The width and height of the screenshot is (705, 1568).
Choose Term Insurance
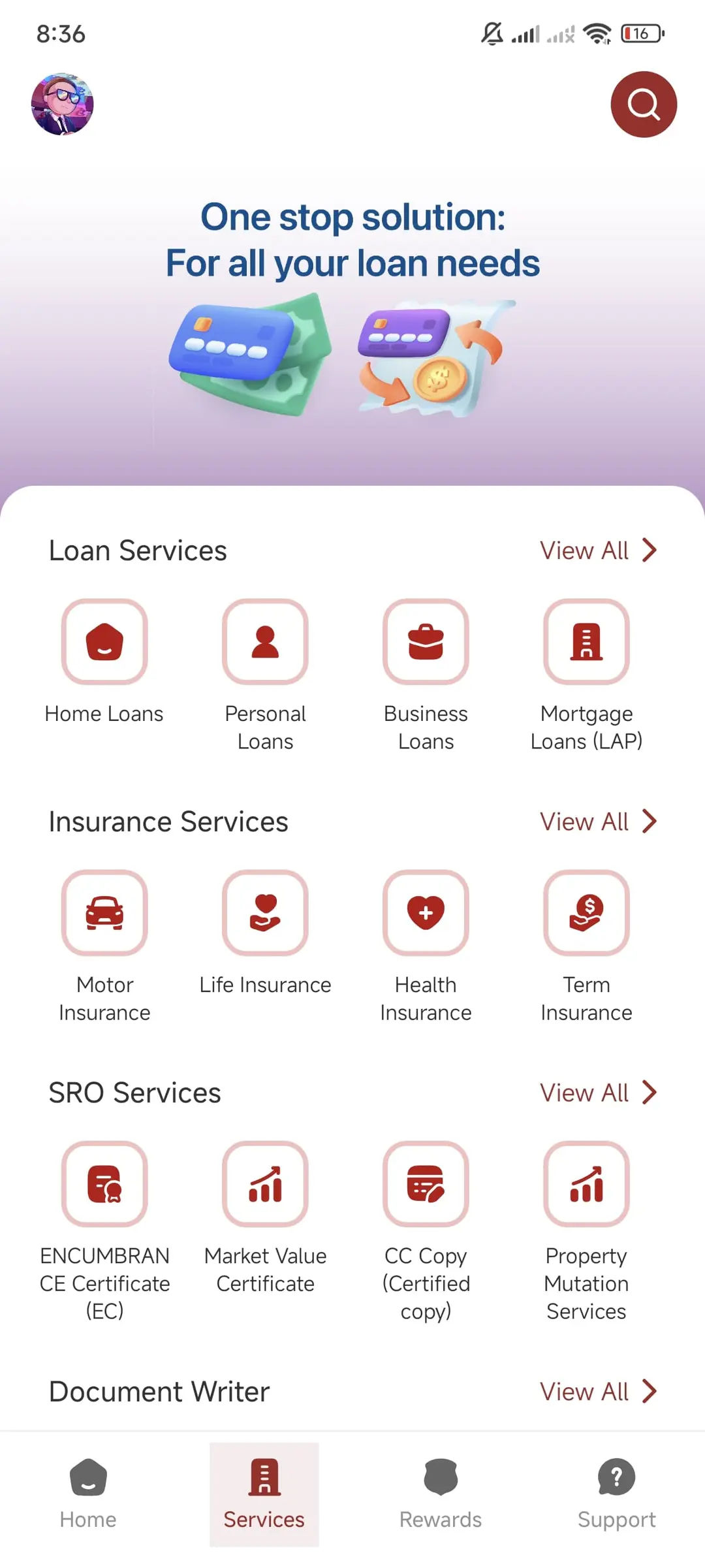coord(586,913)
